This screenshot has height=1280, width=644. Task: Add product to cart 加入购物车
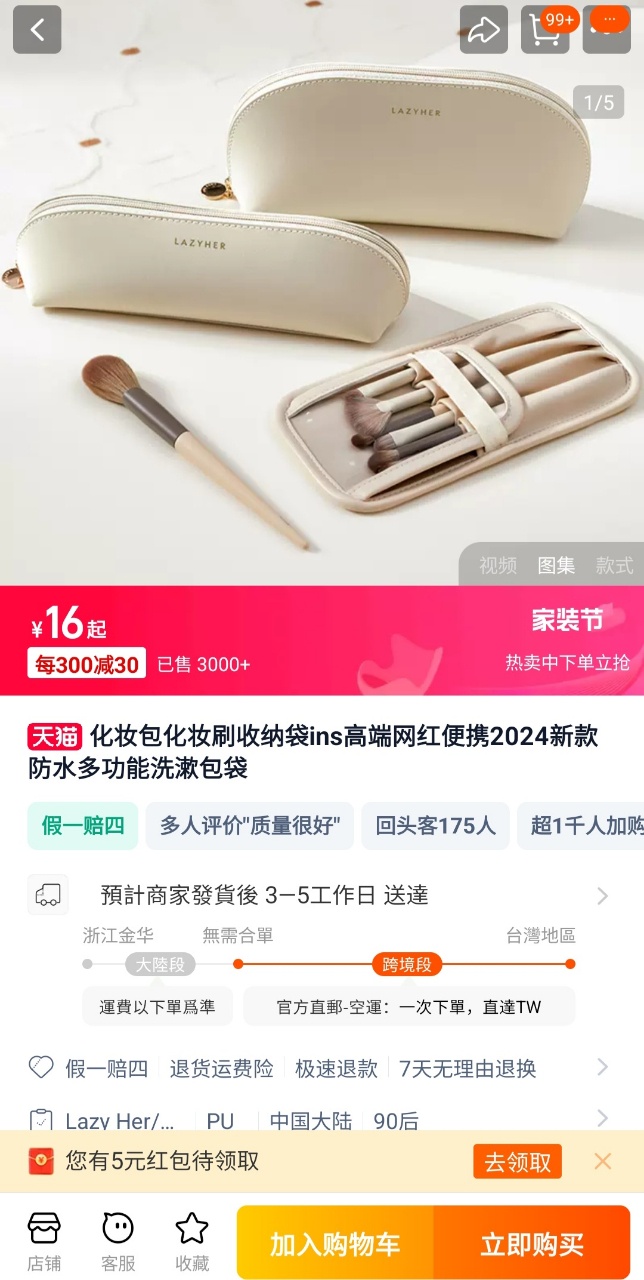[x=335, y=1244]
